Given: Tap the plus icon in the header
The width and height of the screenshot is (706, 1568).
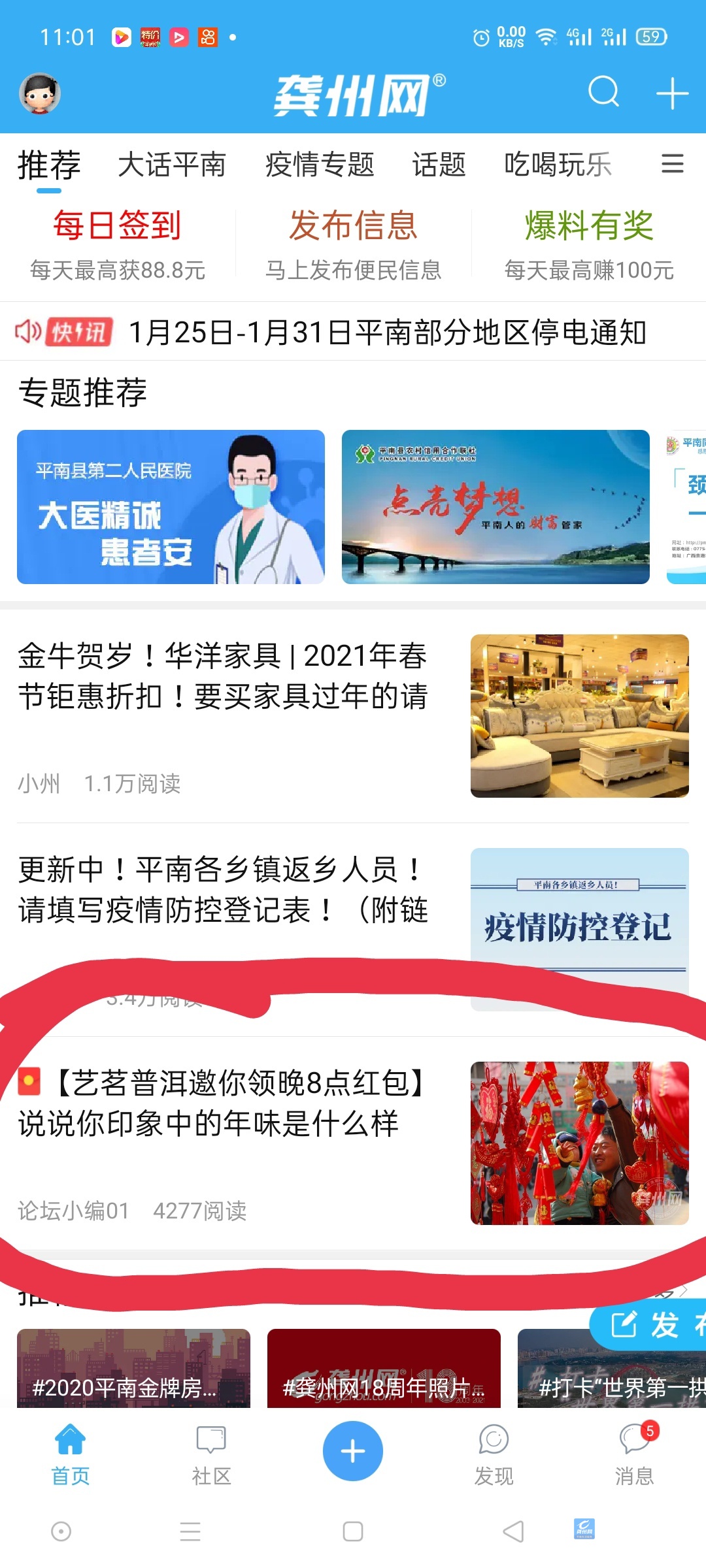Looking at the screenshot, I should tap(672, 93).
